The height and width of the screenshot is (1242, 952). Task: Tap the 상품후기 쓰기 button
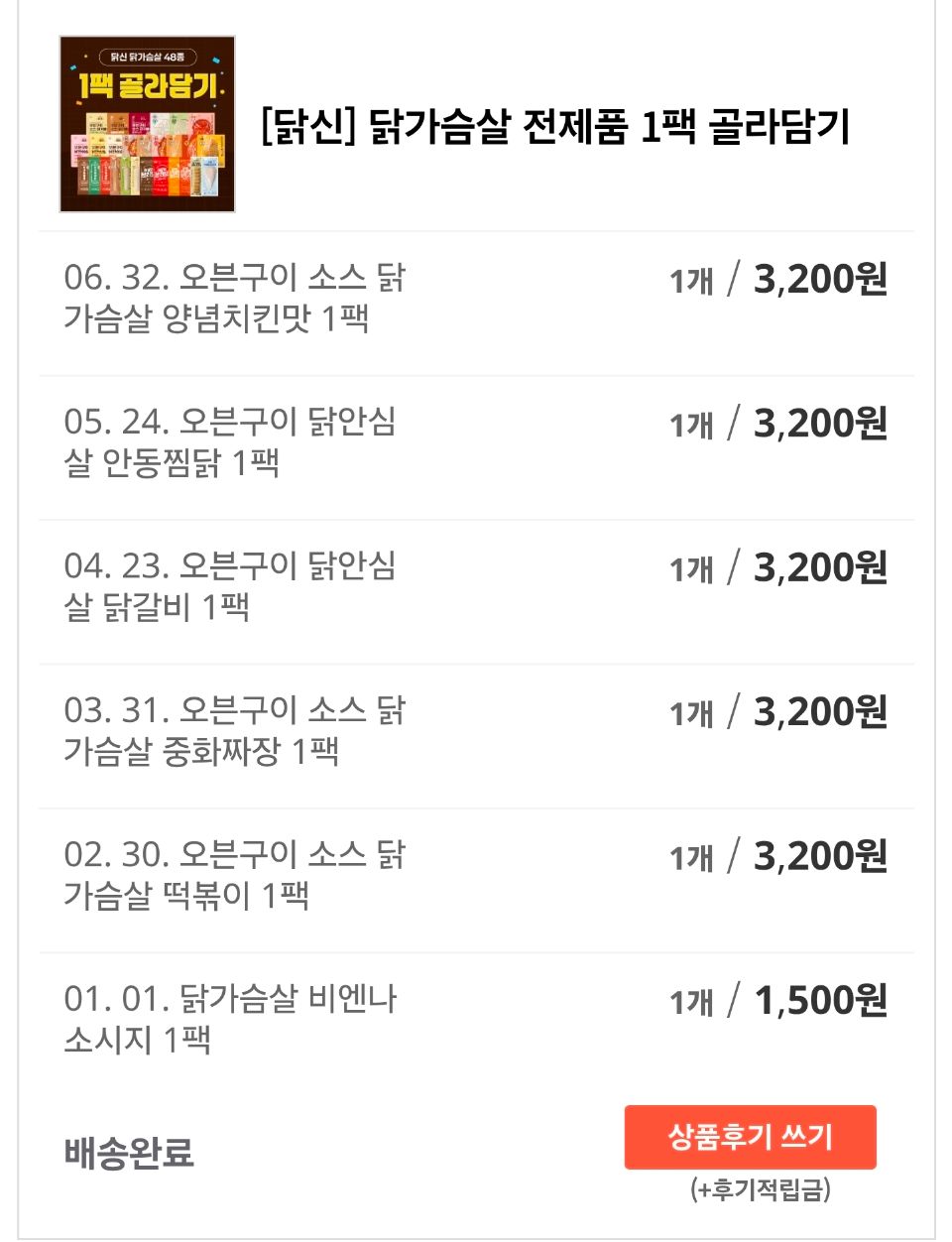[x=751, y=1137]
